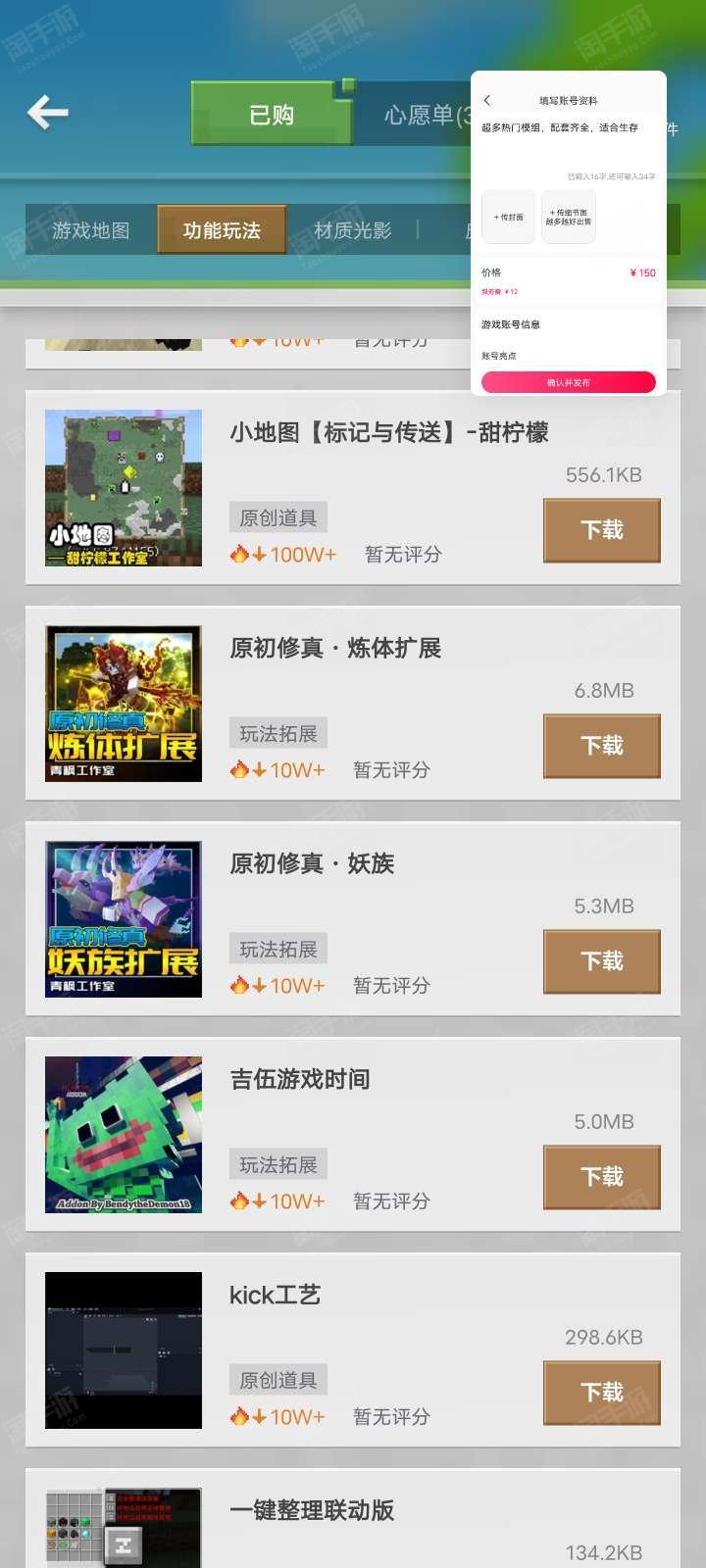Open the 一键整理联动版 item
Viewport: 706px width, 1568px height.
click(312, 1511)
